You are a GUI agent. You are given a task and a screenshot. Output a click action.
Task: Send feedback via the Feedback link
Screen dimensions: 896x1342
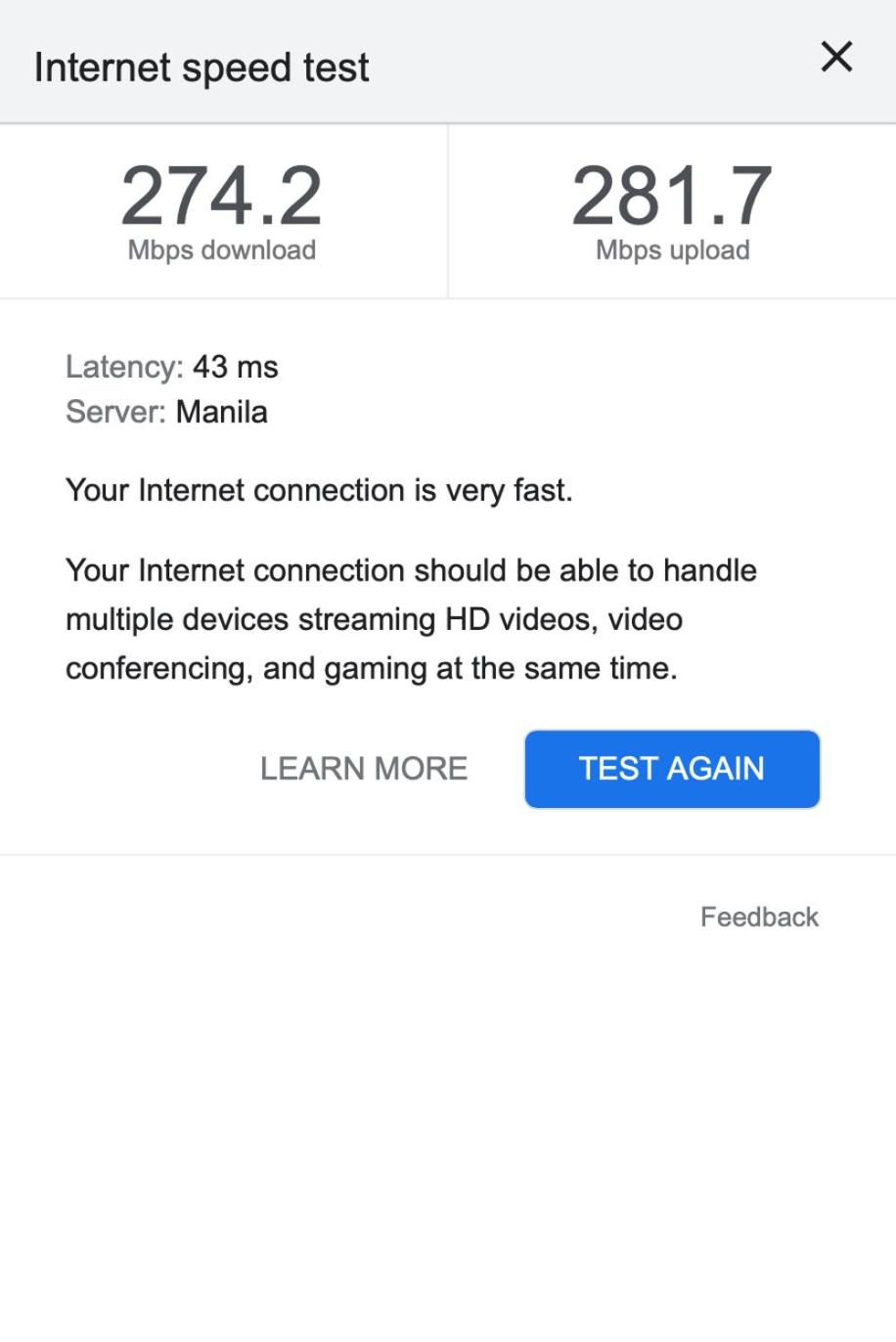click(x=759, y=917)
